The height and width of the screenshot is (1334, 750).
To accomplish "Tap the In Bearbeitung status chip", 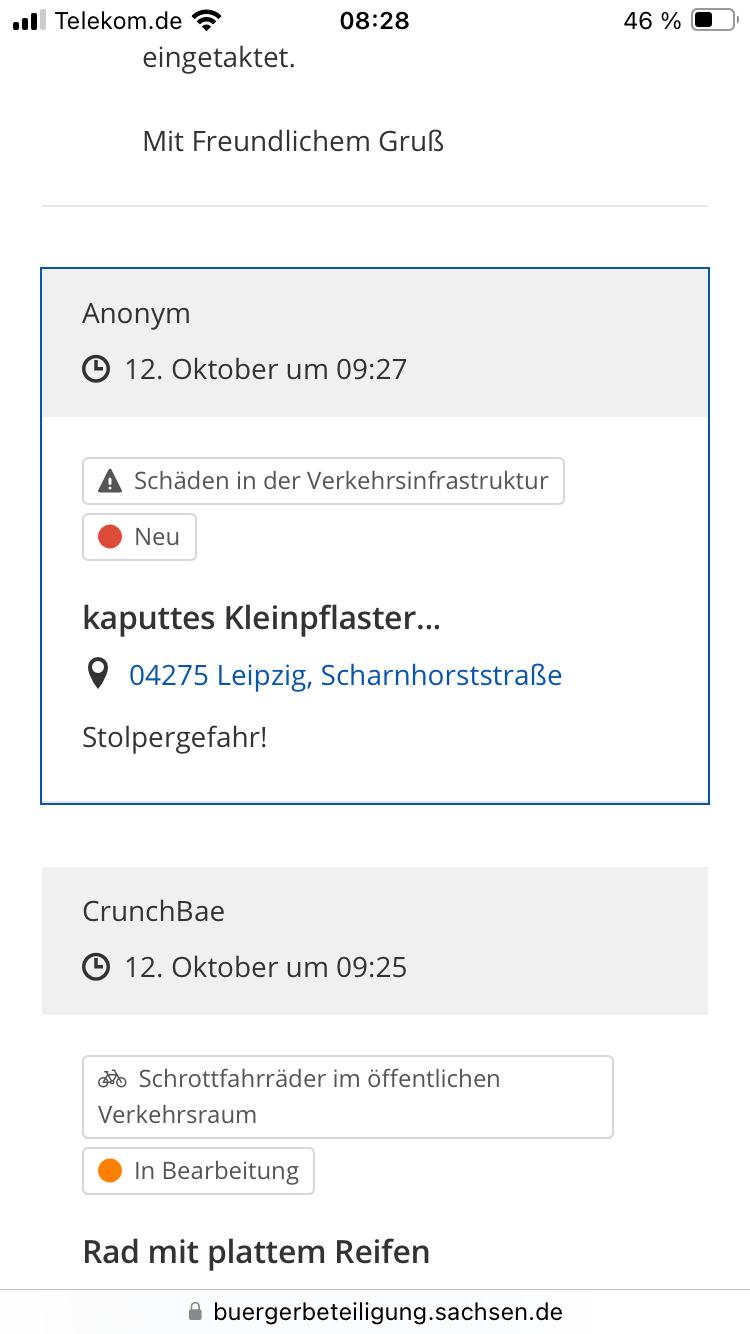I will point(198,1171).
